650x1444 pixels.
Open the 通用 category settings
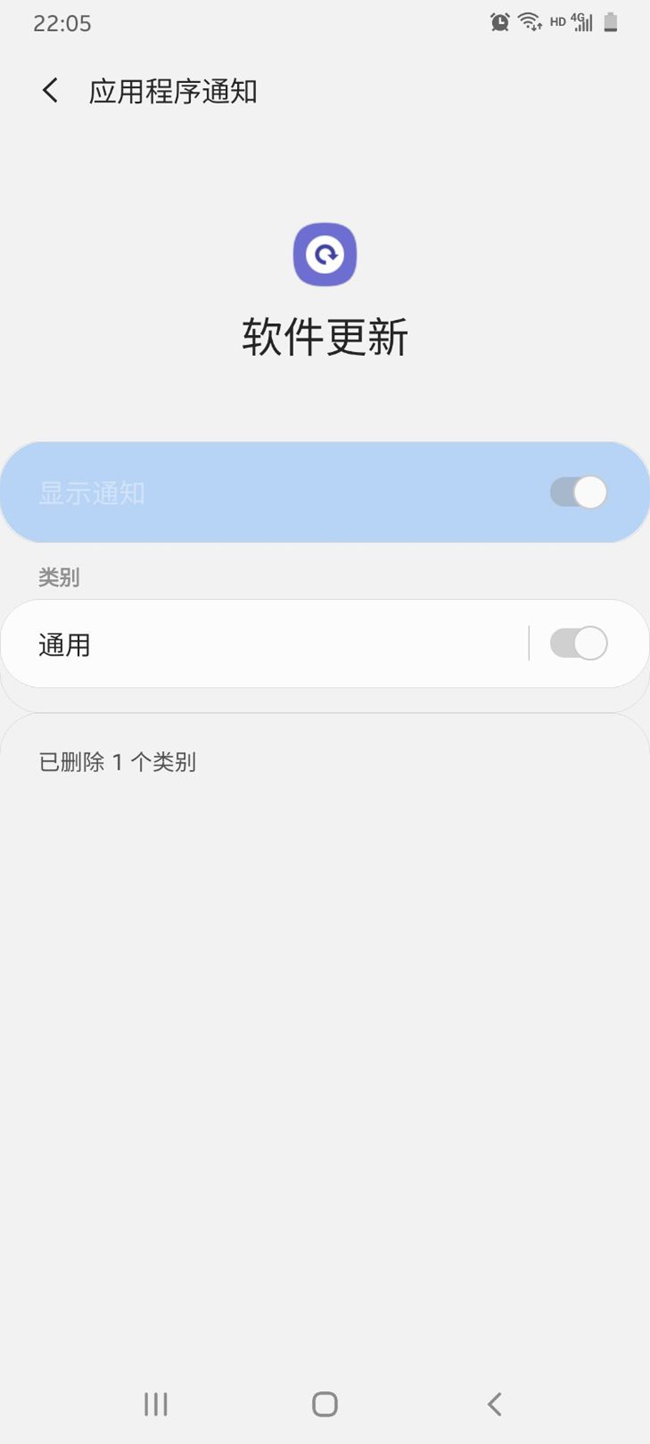264,644
